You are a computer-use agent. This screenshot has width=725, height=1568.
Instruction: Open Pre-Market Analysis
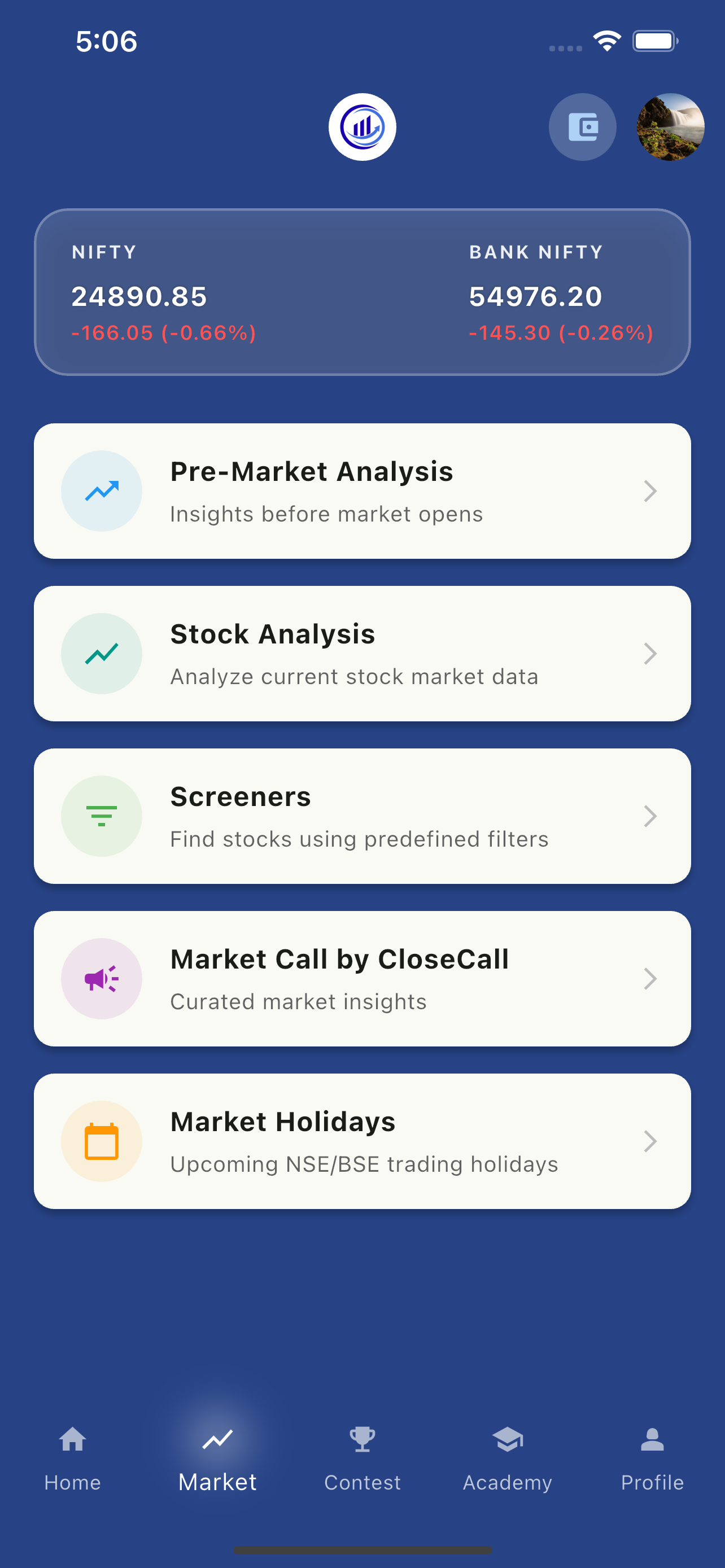point(362,491)
